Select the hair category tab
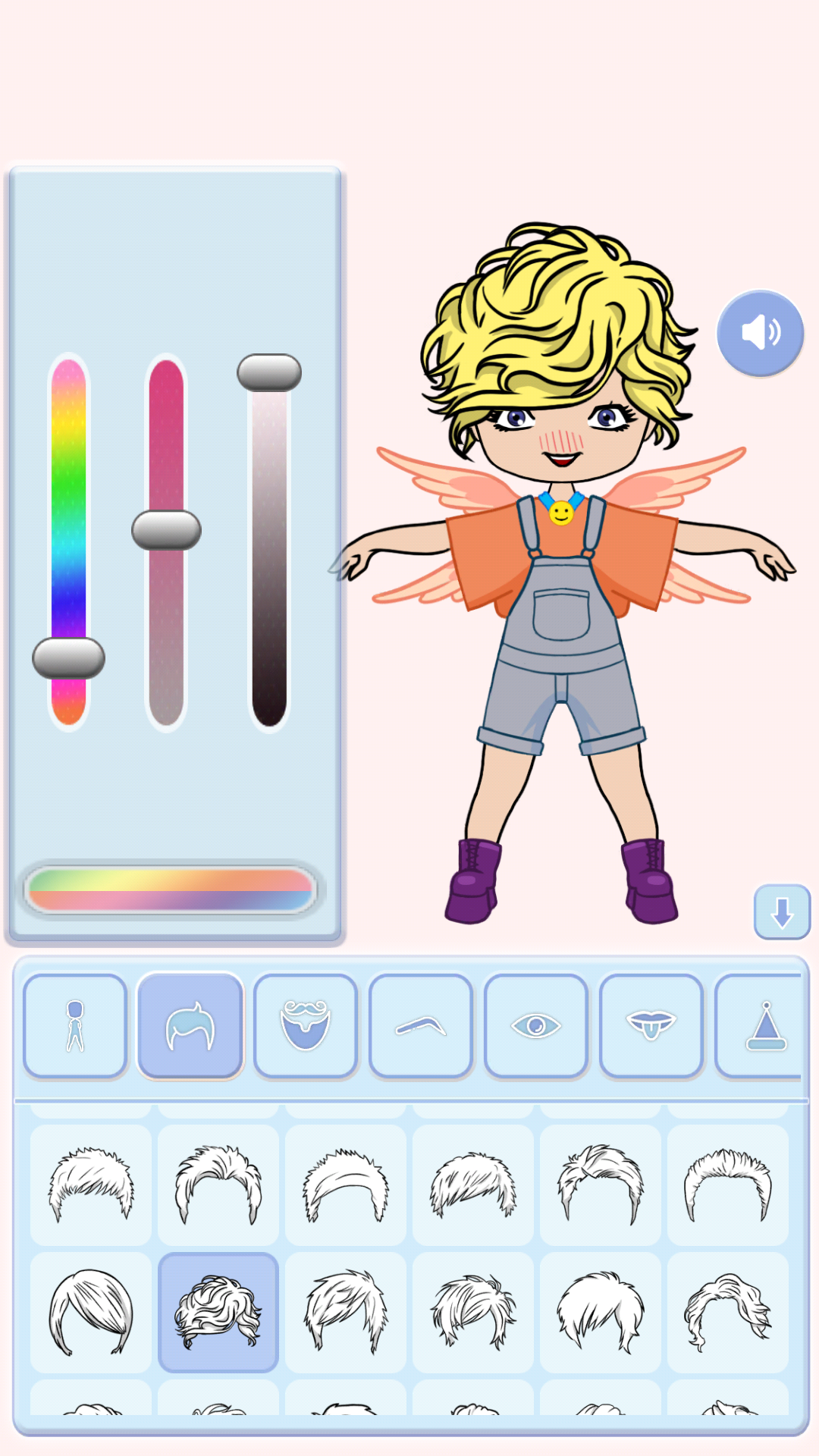This screenshot has height=1456, width=819. 190,1025
